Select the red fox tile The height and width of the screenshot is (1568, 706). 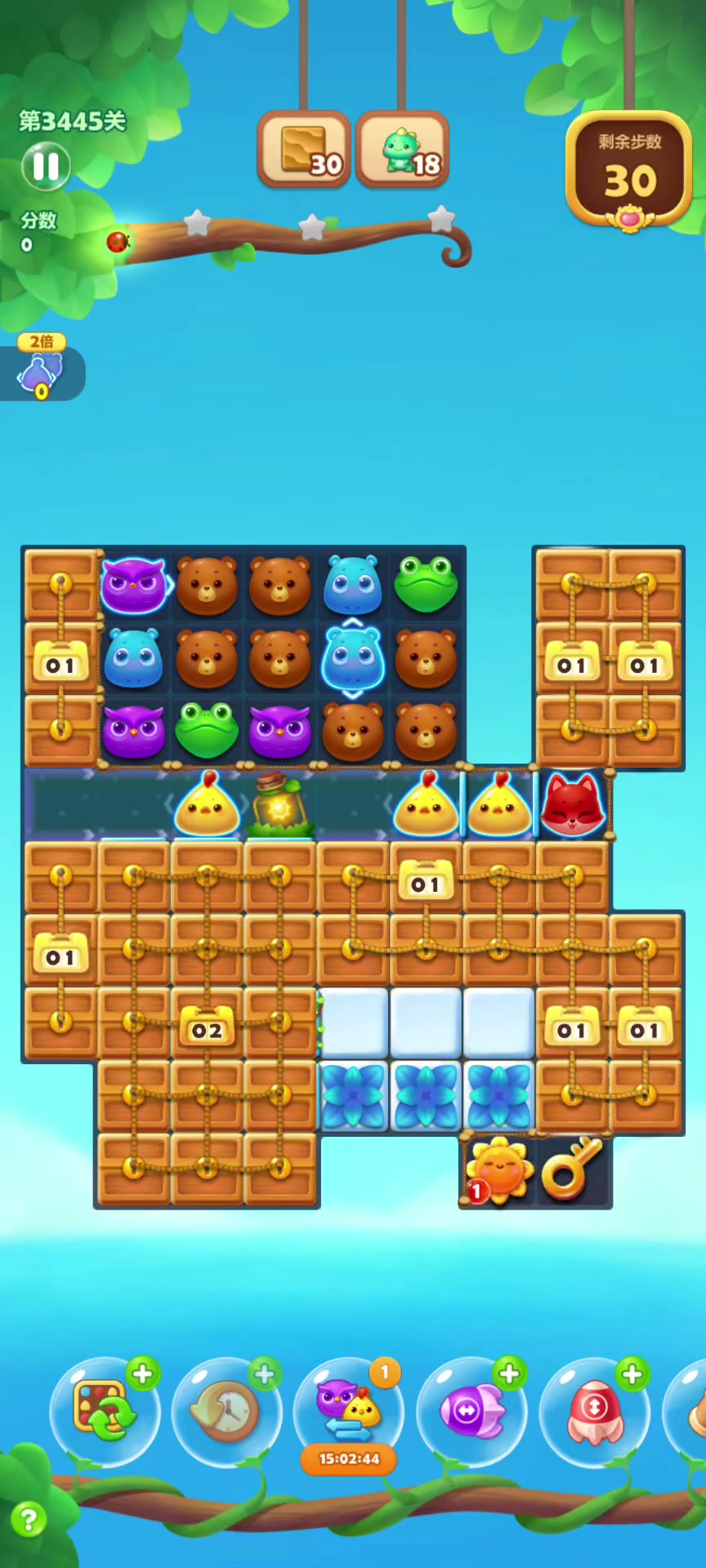[x=572, y=804]
